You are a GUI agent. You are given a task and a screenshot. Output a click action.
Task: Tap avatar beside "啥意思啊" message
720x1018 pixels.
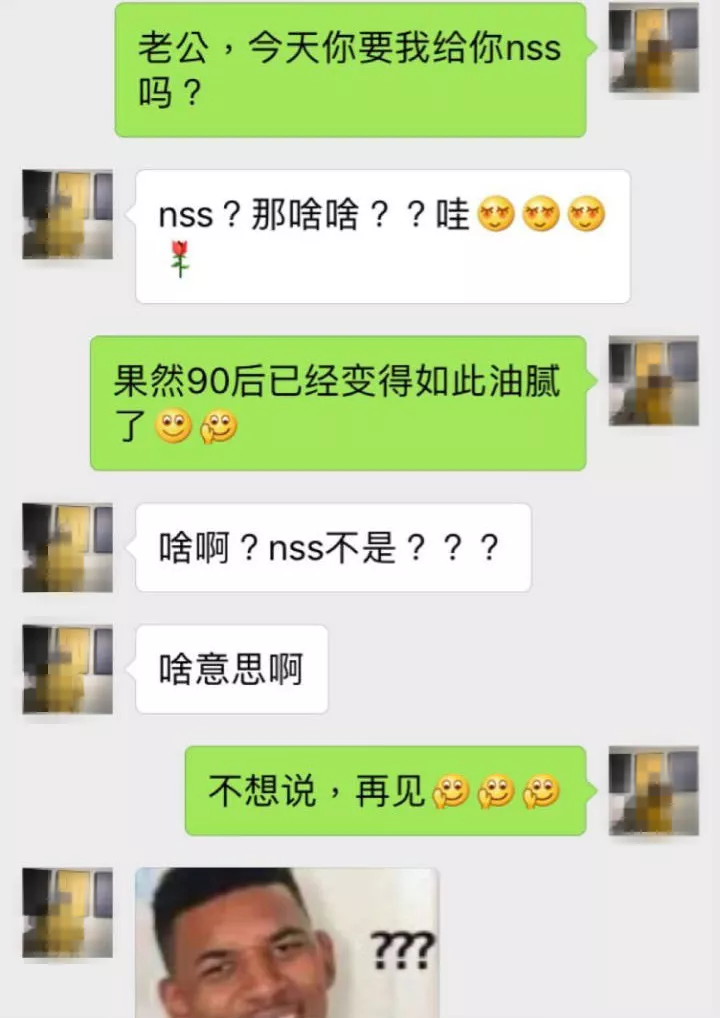[x=67, y=669]
